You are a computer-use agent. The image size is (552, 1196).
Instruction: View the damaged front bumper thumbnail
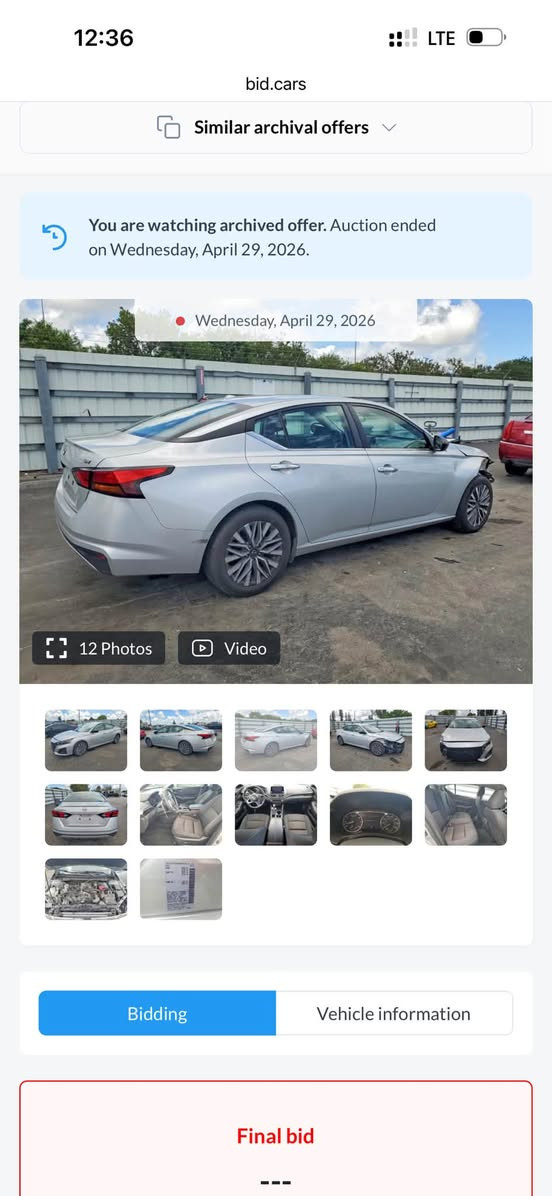coord(466,740)
